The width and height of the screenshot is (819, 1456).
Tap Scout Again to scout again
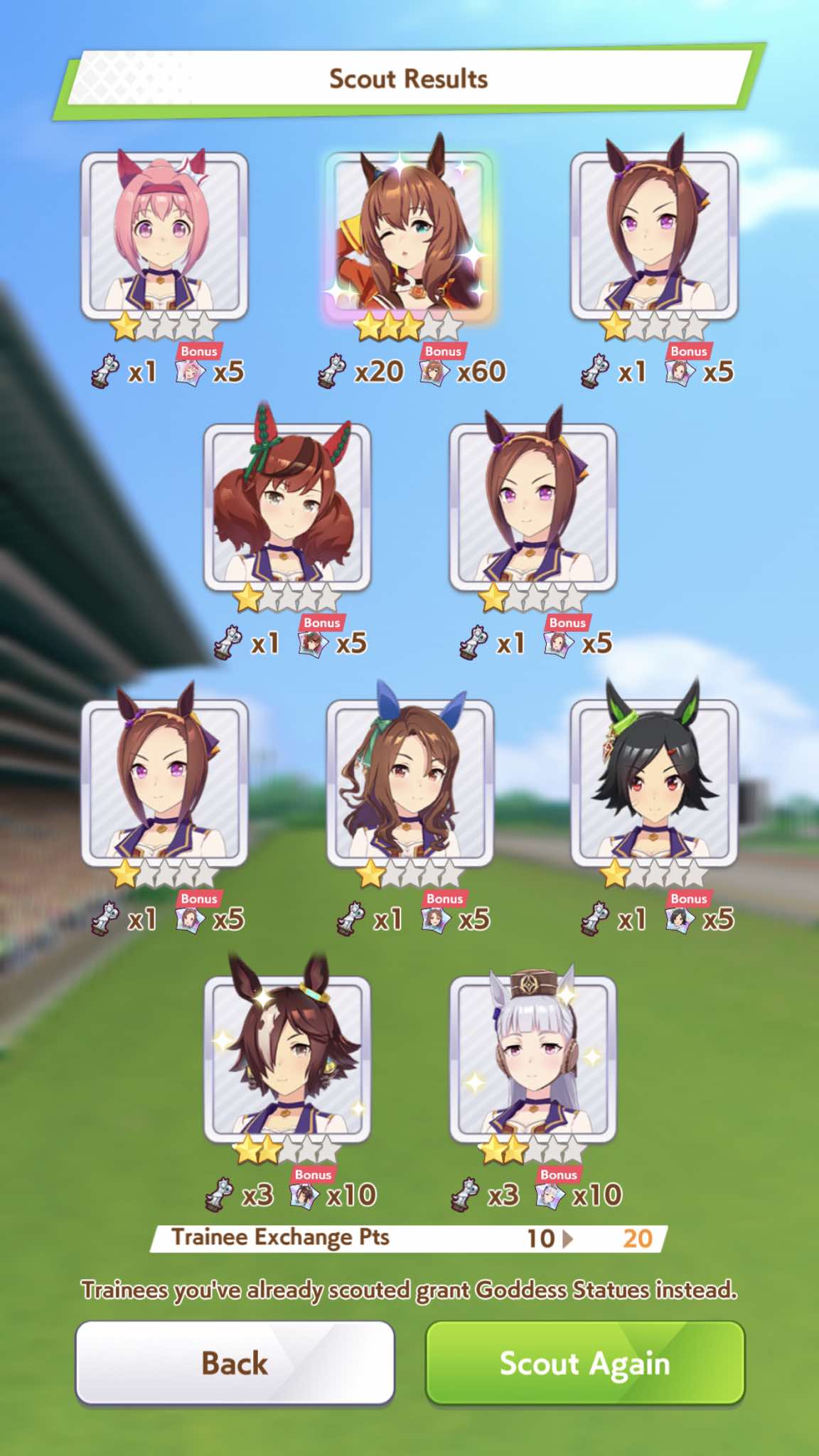tap(584, 1363)
